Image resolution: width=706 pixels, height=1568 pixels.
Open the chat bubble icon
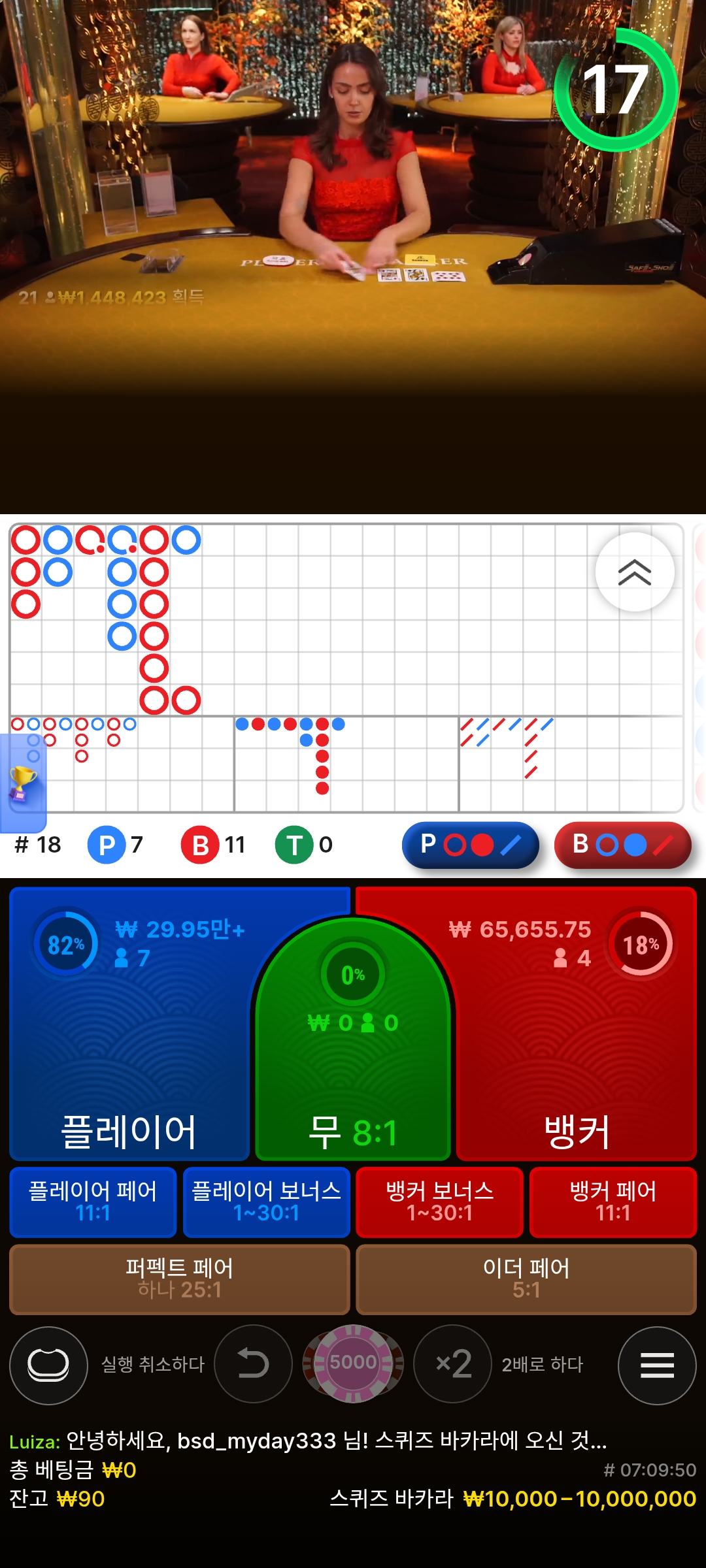tap(48, 1365)
